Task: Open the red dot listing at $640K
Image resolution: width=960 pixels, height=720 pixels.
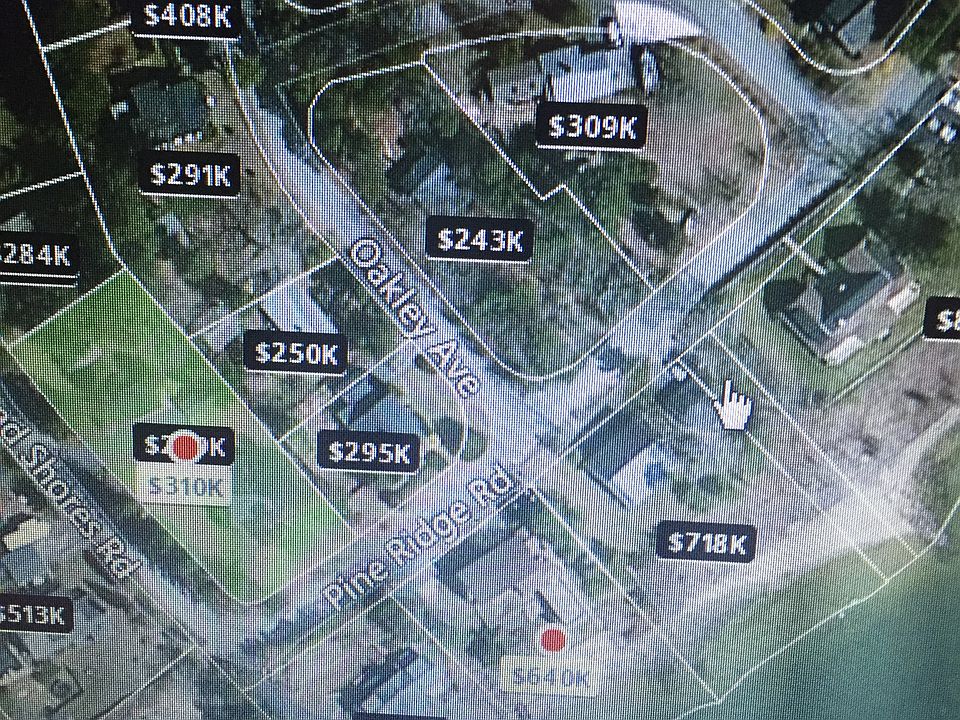Action: click(552, 639)
